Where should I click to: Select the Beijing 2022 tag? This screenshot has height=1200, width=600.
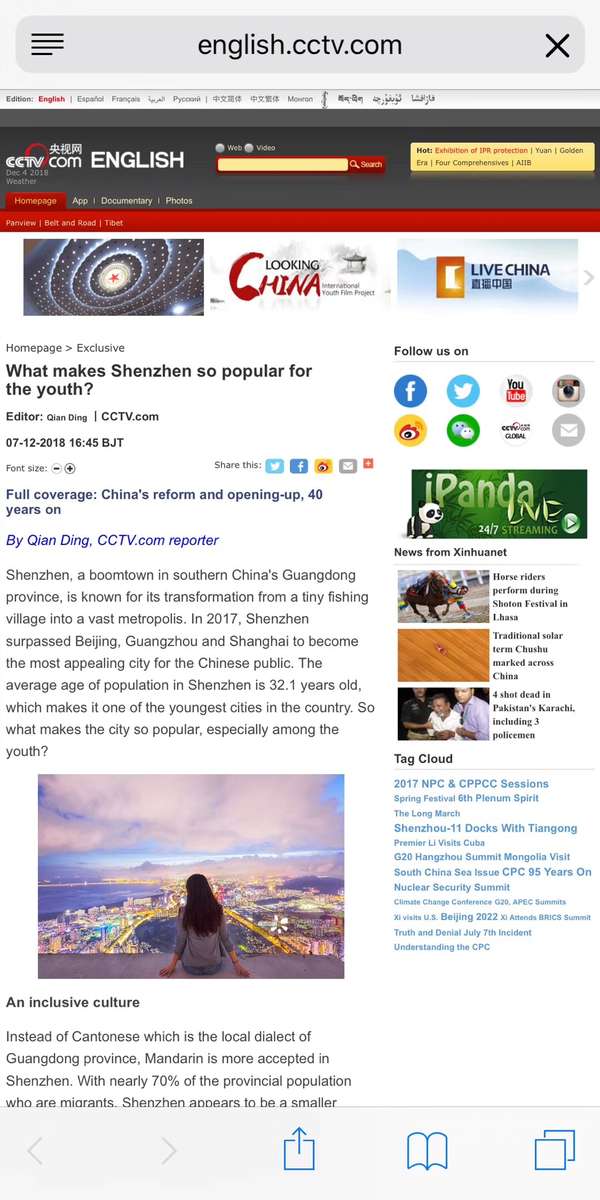pyautogui.click(x=468, y=916)
